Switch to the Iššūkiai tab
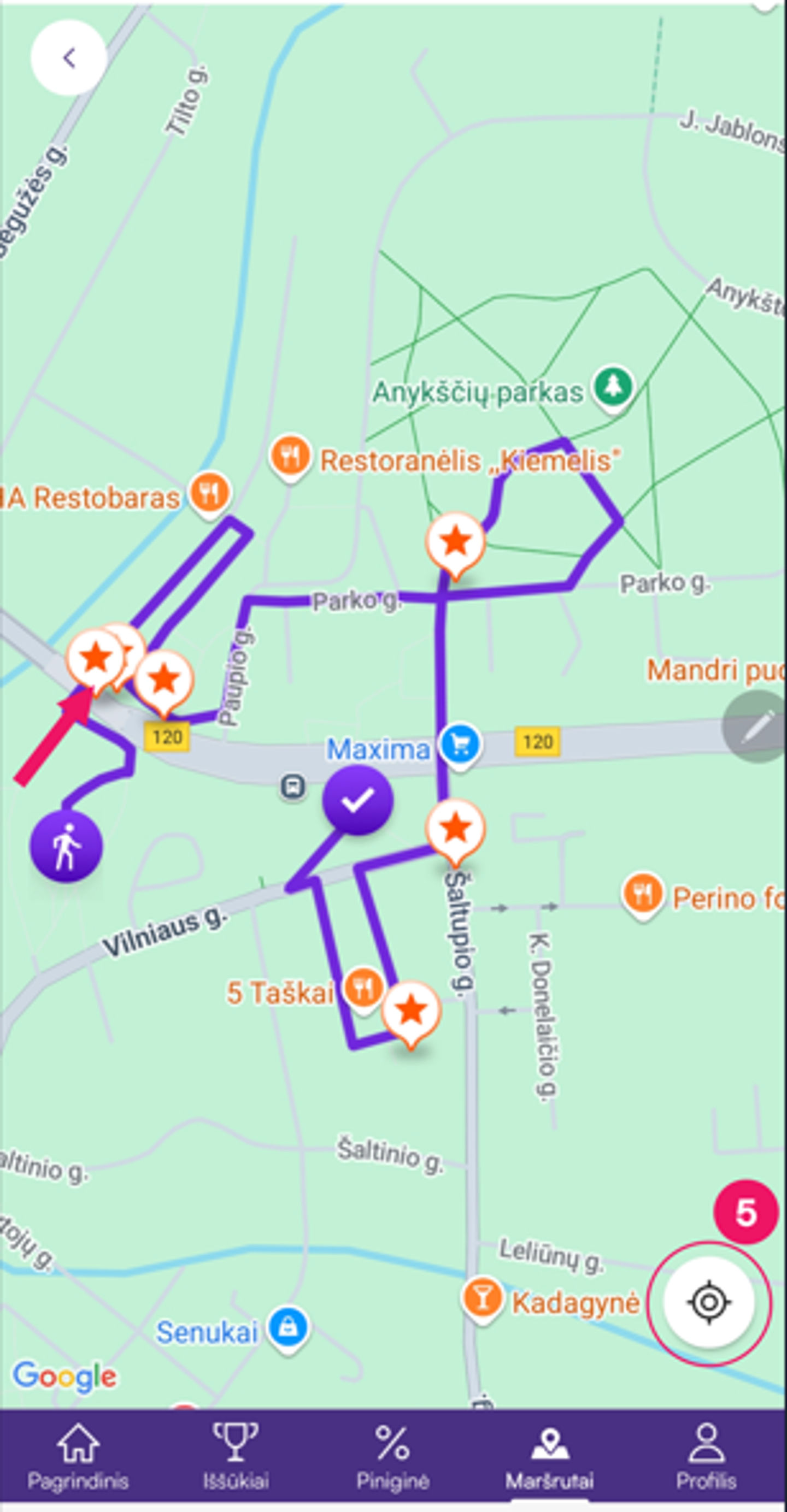 click(236, 1456)
